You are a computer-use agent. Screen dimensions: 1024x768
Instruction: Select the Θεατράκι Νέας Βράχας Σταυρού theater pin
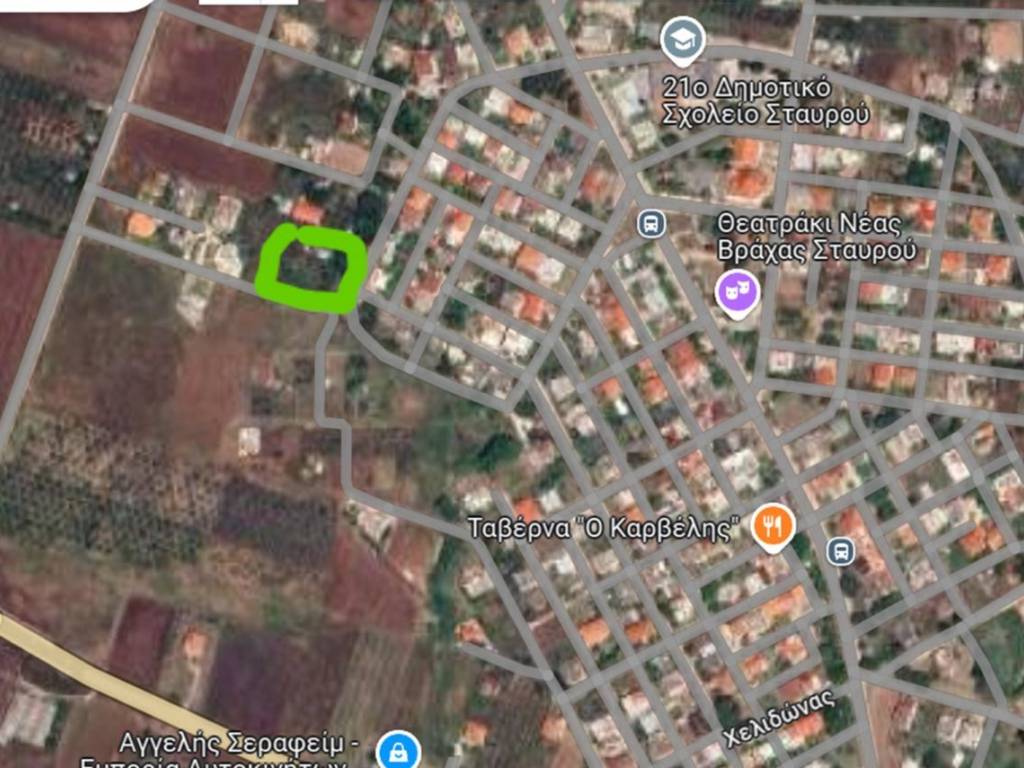pos(738,292)
